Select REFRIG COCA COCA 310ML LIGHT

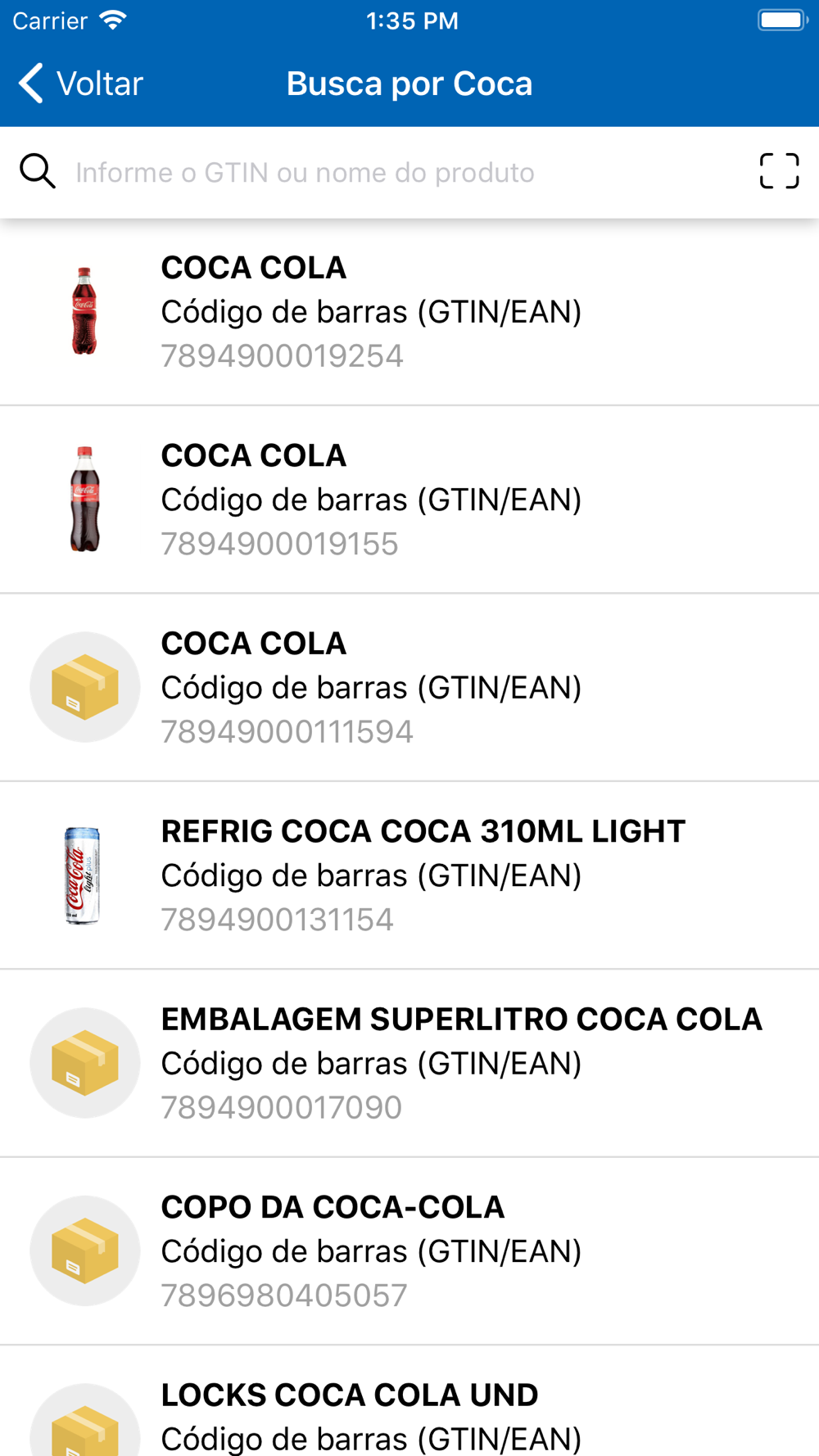click(x=409, y=875)
